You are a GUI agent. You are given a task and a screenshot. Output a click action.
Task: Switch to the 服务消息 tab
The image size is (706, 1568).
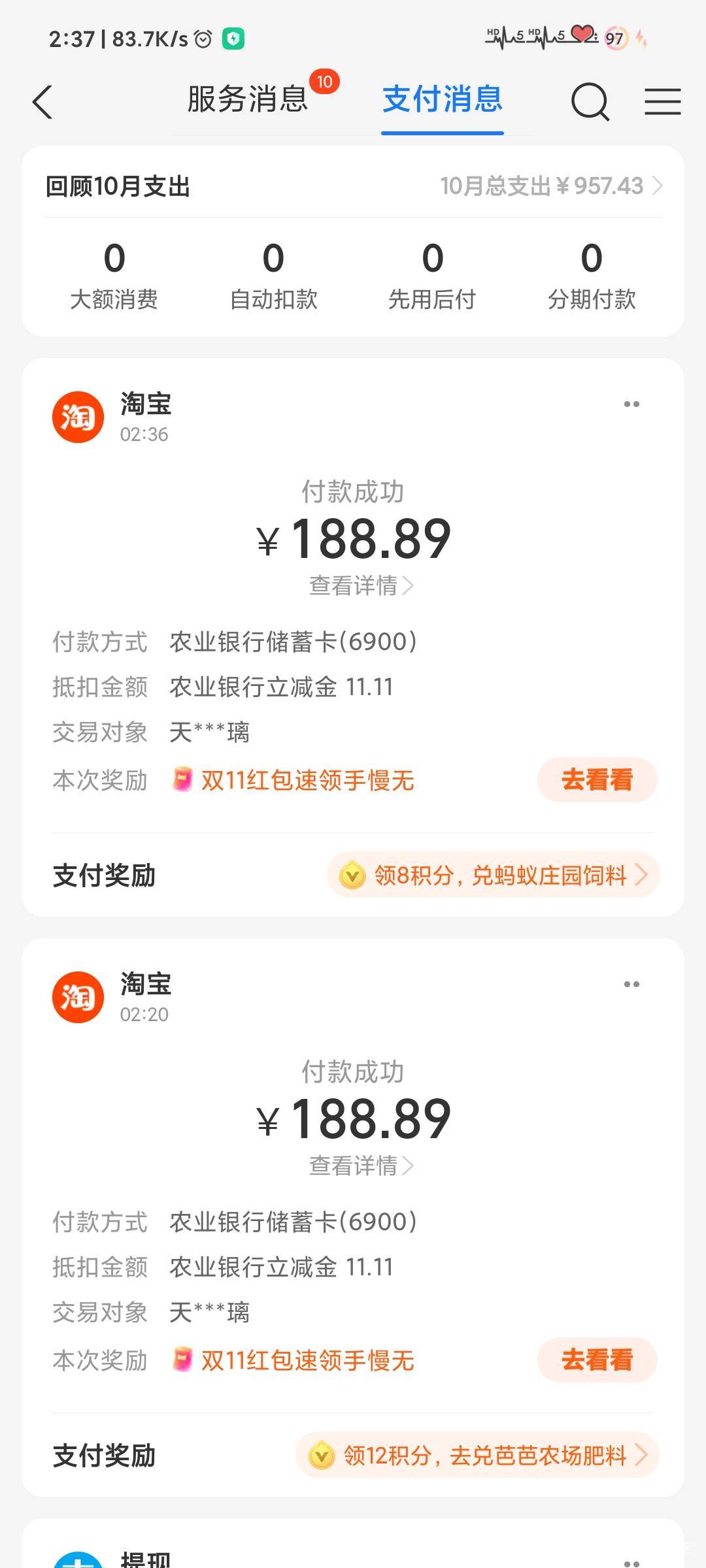[247, 100]
